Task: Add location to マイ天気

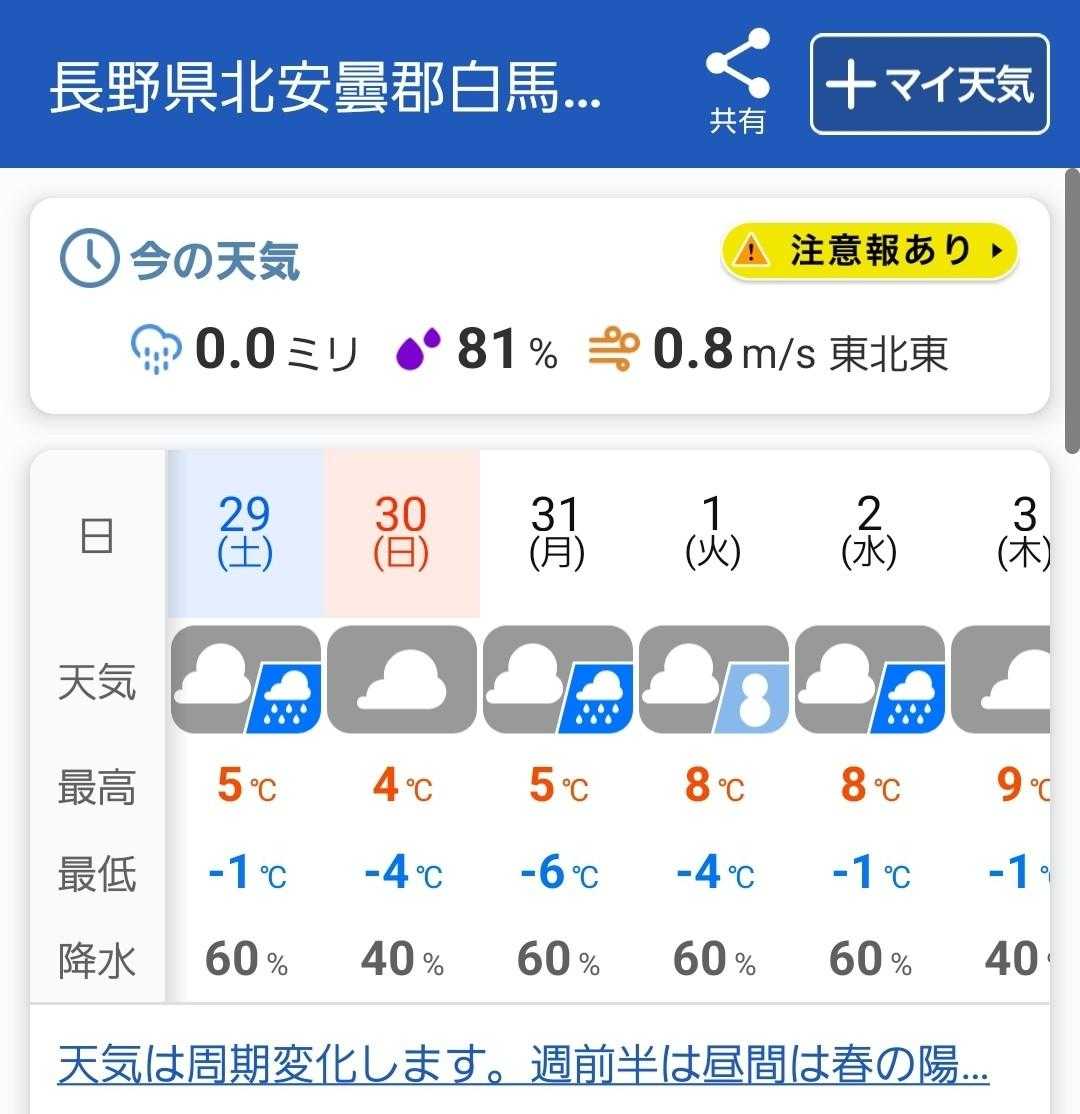Action: click(x=929, y=84)
